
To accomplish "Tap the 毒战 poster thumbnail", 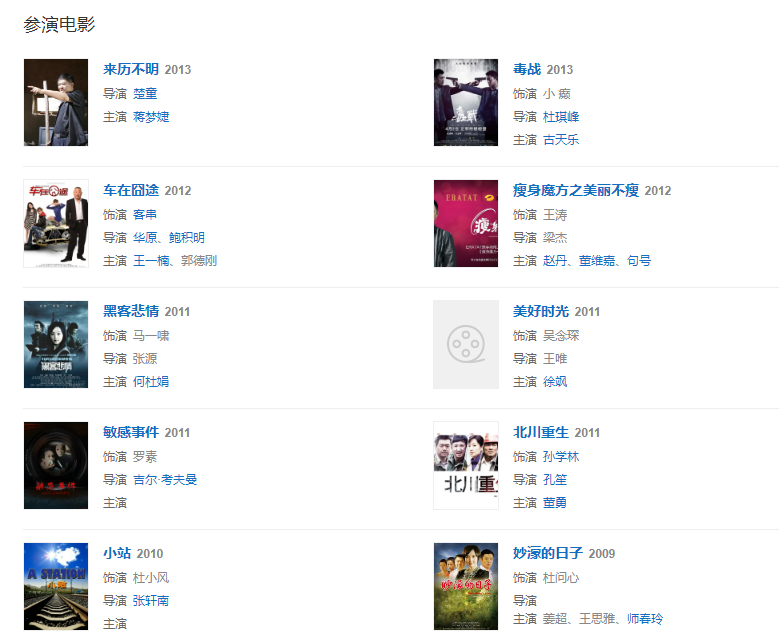I will [466, 102].
